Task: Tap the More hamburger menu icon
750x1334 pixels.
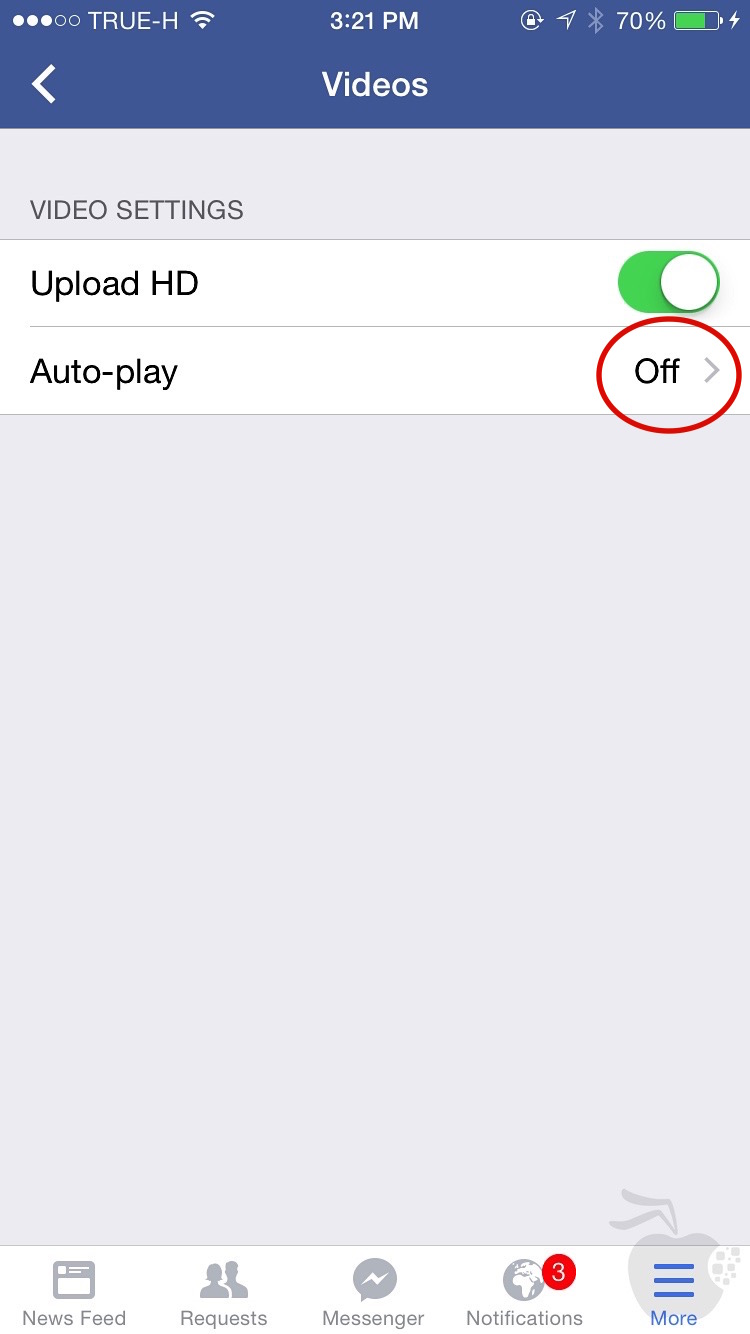Action: [673, 1278]
